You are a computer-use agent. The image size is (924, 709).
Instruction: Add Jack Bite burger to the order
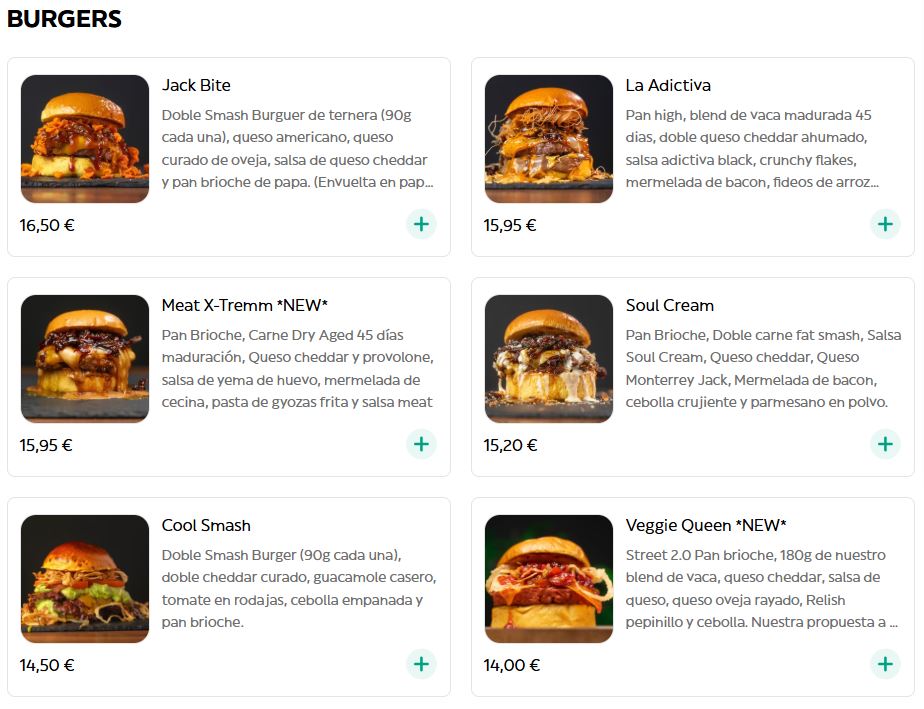[421, 224]
